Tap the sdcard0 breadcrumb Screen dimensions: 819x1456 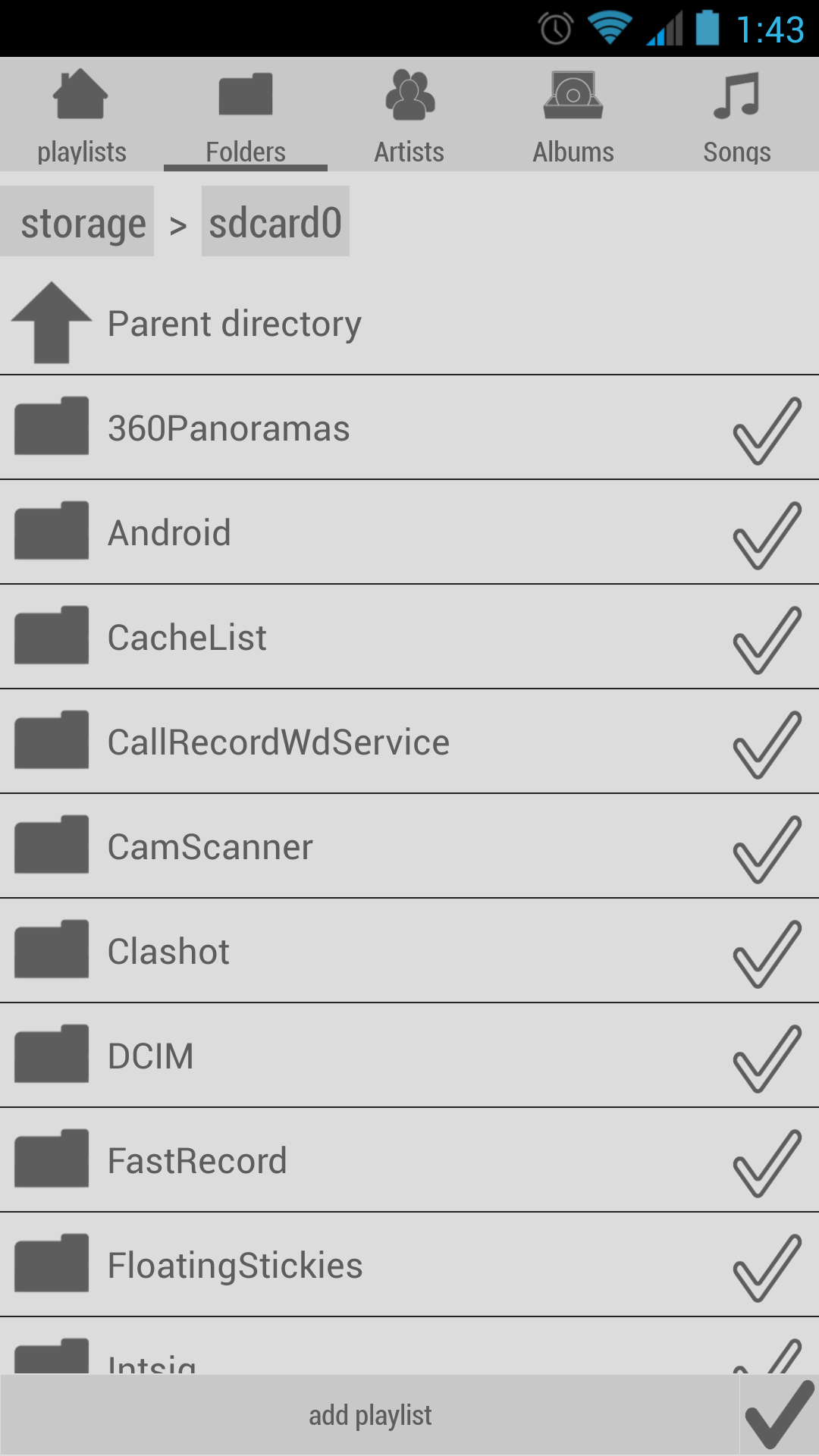[x=275, y=223]
